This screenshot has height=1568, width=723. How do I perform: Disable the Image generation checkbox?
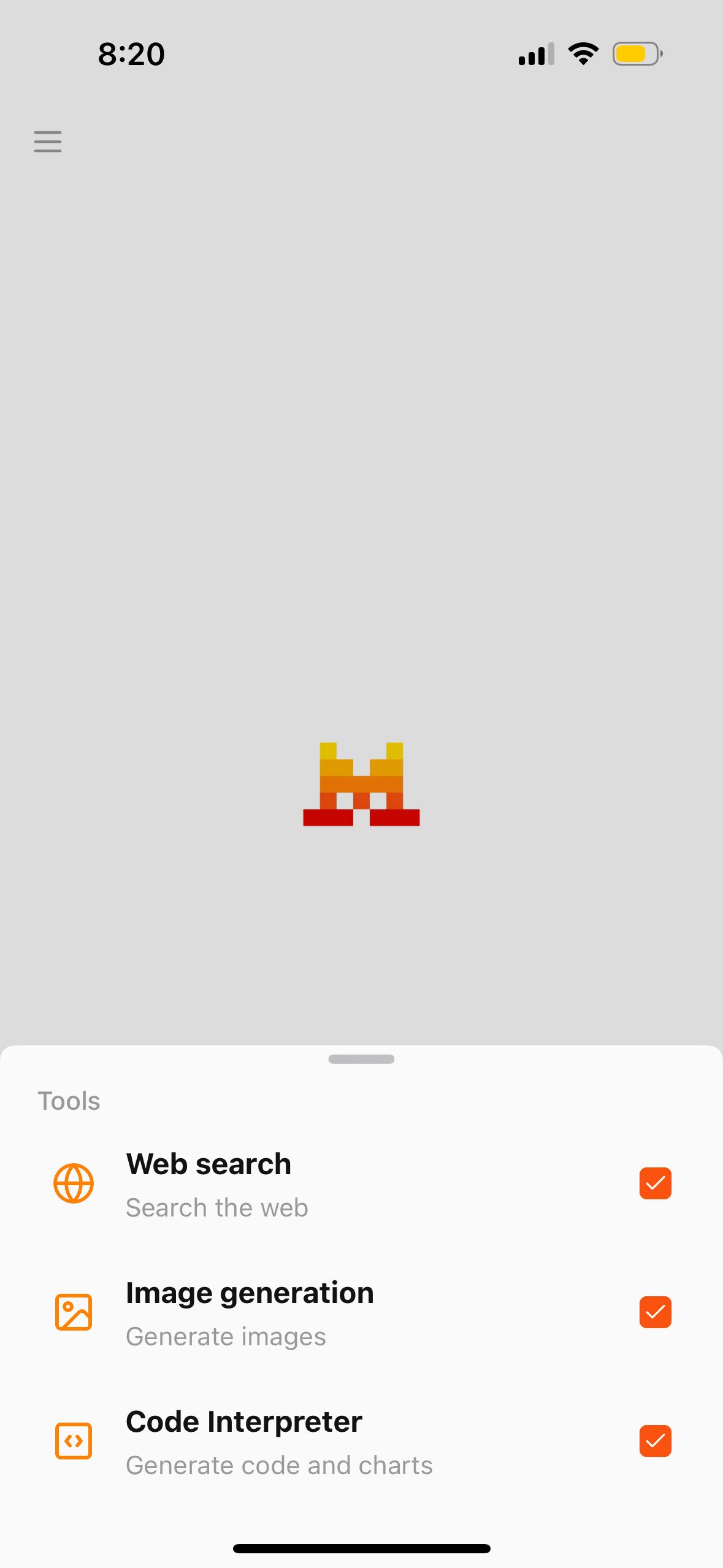655,1312
